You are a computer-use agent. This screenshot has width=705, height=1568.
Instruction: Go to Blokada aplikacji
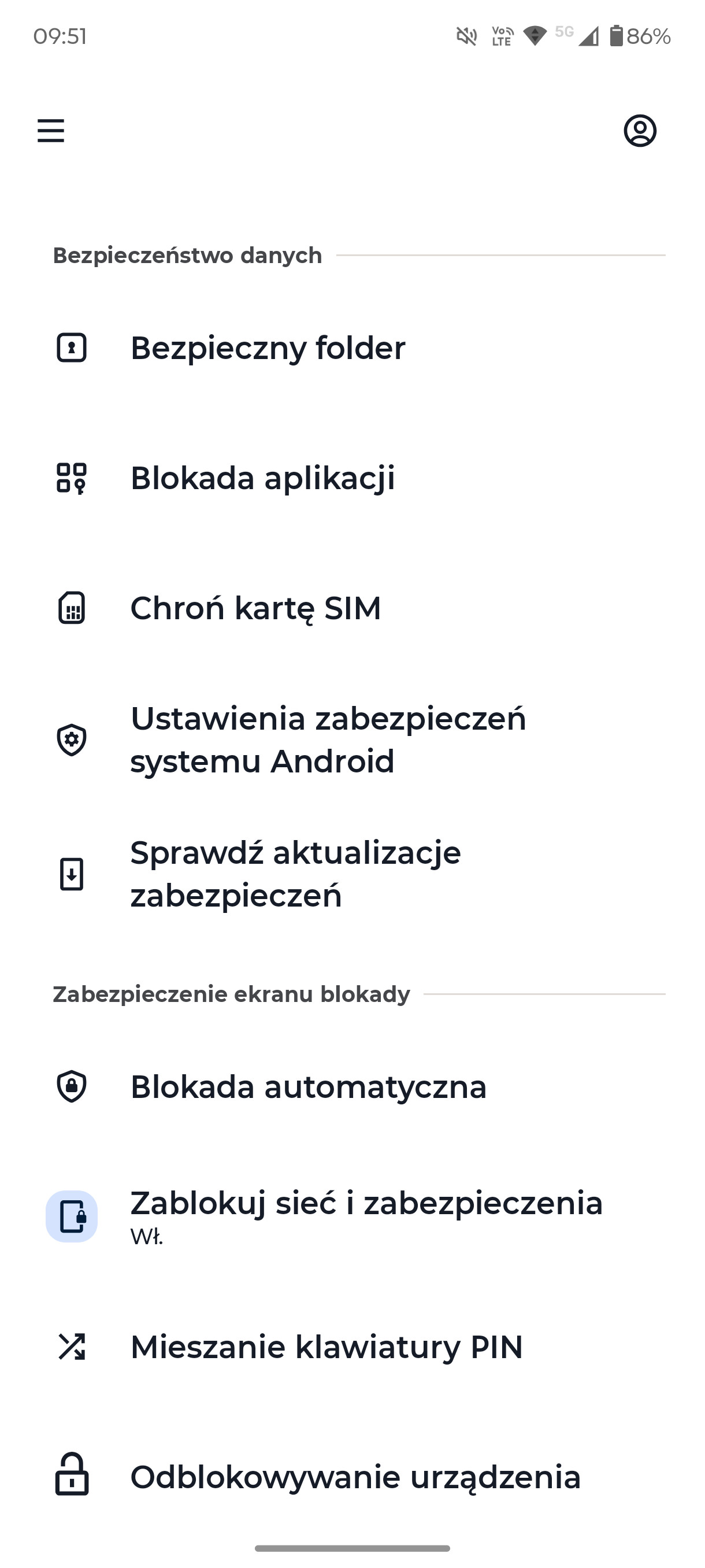(352, 478)
